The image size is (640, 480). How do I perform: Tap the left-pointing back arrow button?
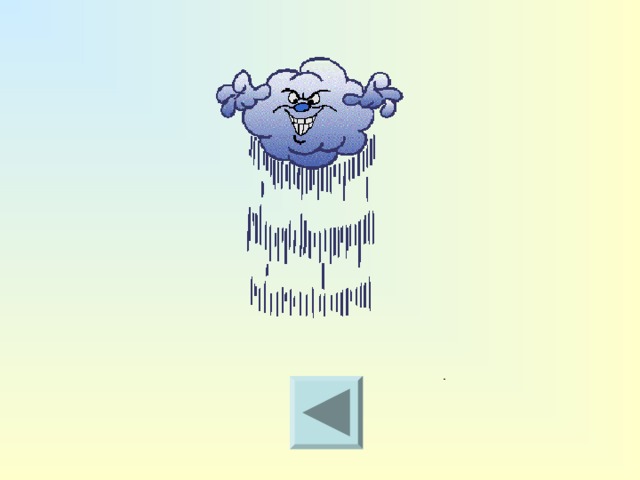click(x=326, y=412)
